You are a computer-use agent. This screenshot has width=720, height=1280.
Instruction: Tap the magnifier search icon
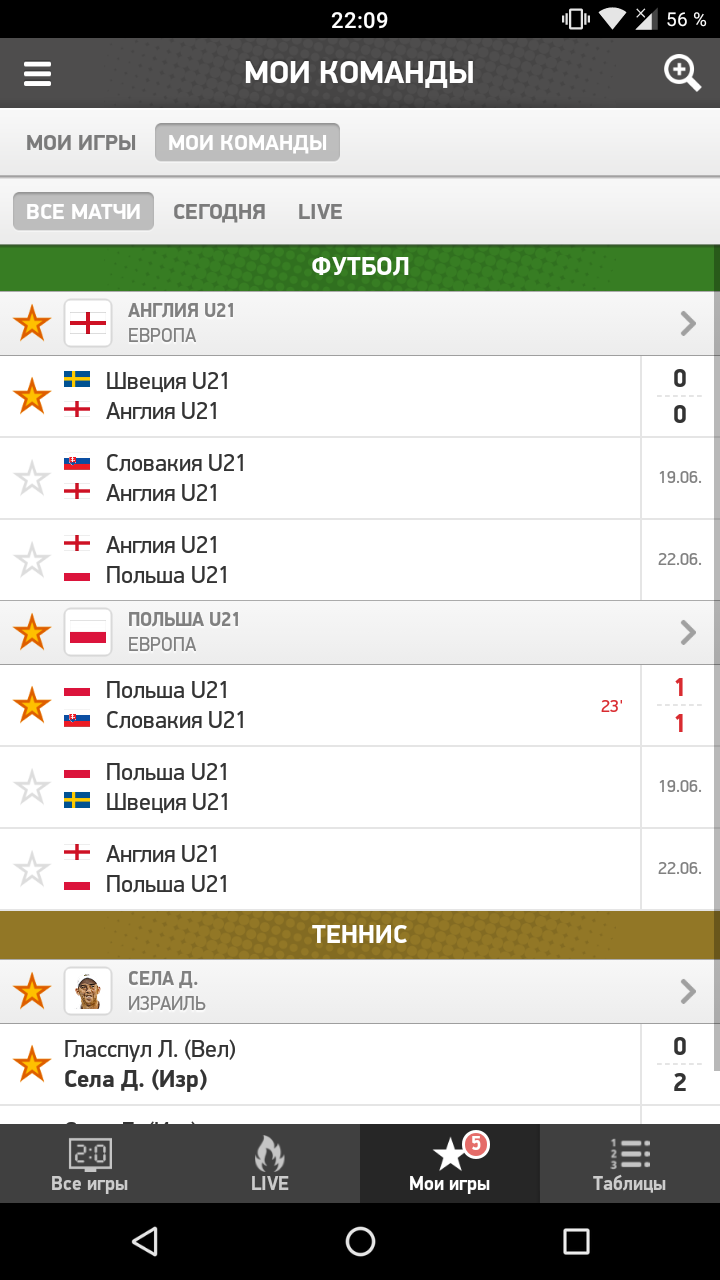(682, 73)
